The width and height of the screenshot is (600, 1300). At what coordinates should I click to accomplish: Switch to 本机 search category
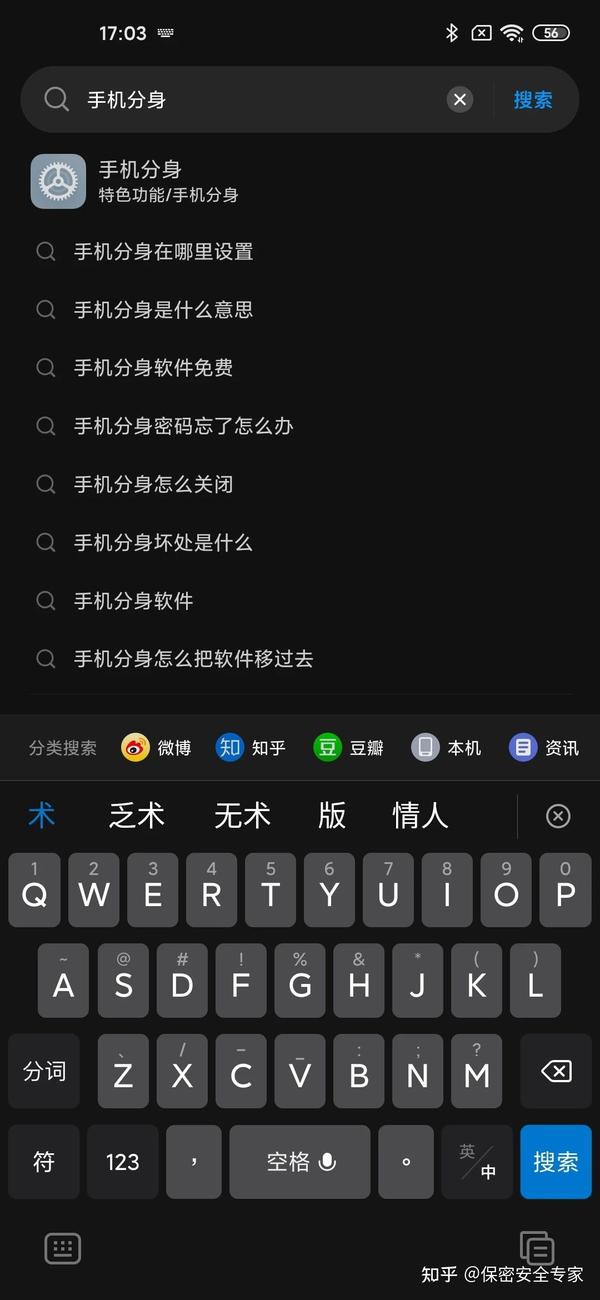446,747
